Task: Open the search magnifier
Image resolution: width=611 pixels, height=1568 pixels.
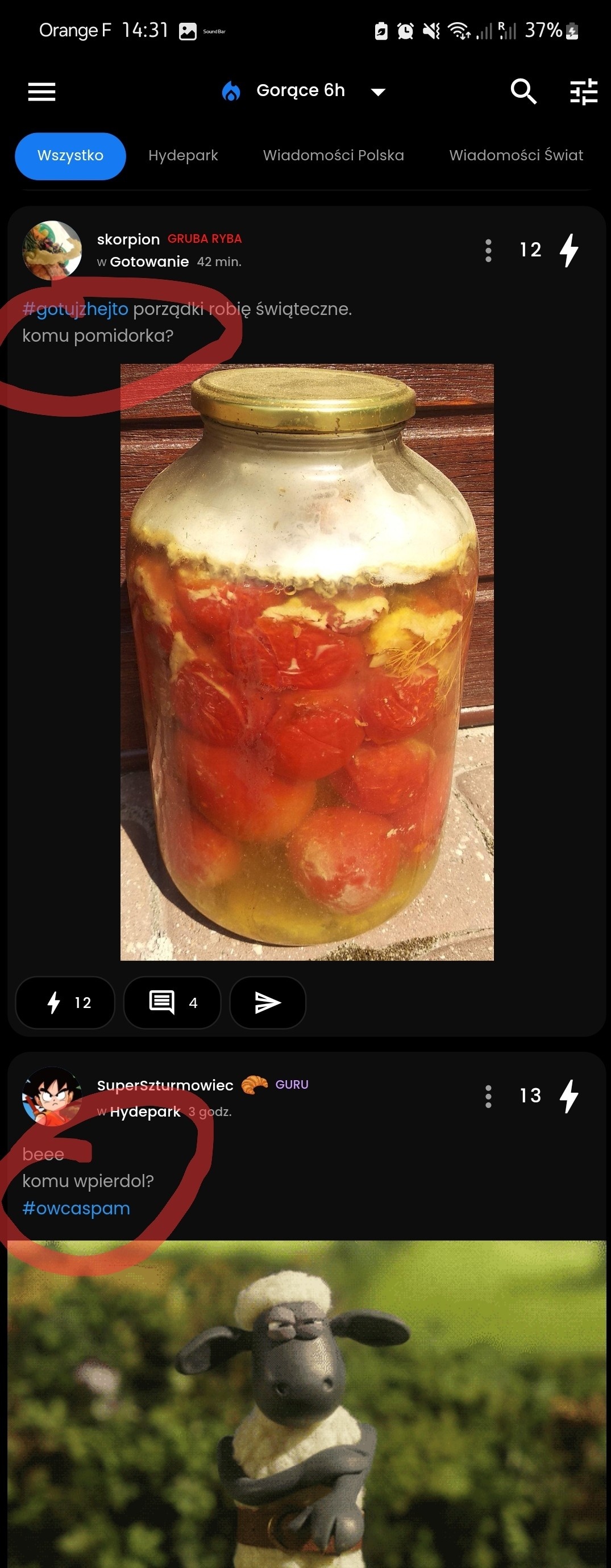Action: pyautogui.click(x=523, y=92)
